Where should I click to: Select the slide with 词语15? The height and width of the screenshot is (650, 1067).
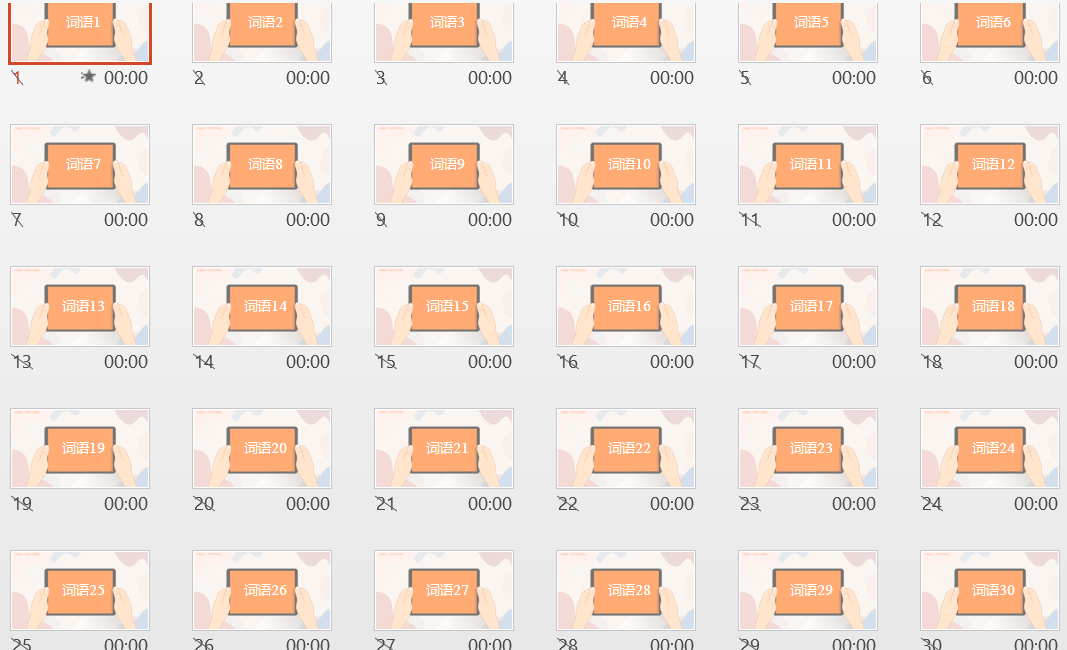pos(444,306)
